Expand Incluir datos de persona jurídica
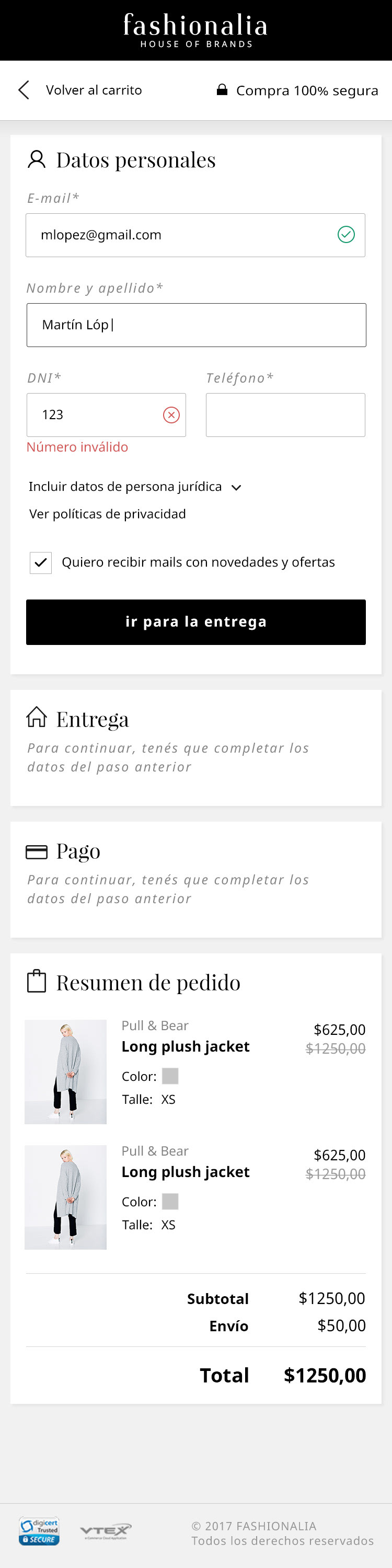Image resolution: width=392 pixels, height=1568 pixels. click(x=135, y=487)
